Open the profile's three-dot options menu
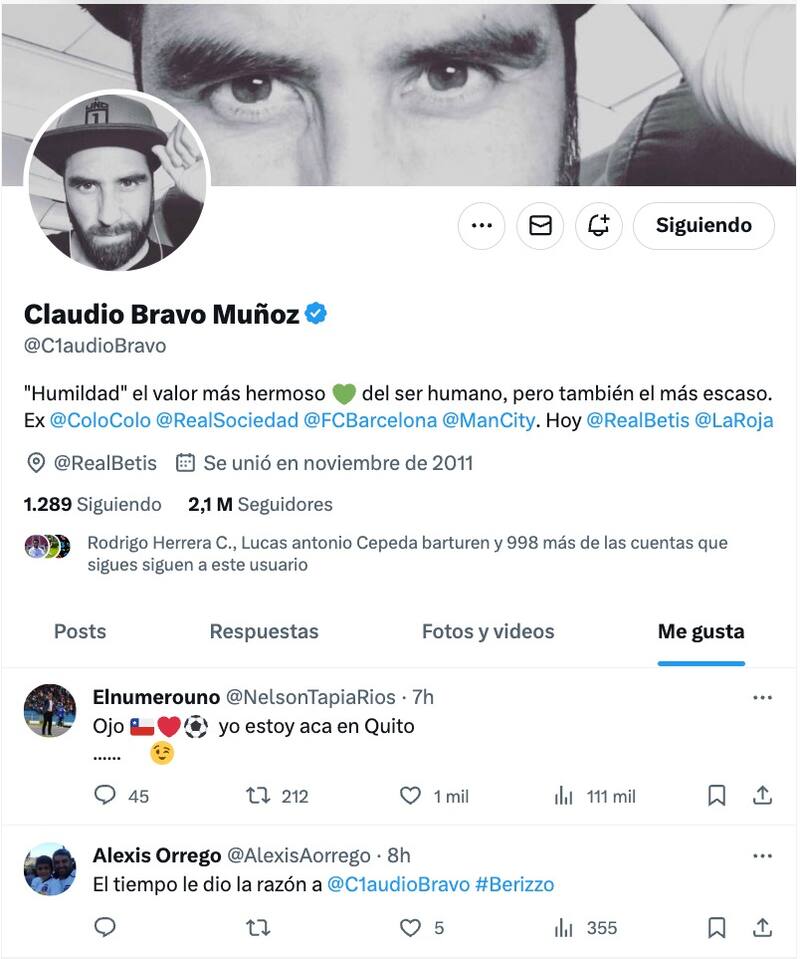The image size is (800, 959). click(x=481, y=226)
